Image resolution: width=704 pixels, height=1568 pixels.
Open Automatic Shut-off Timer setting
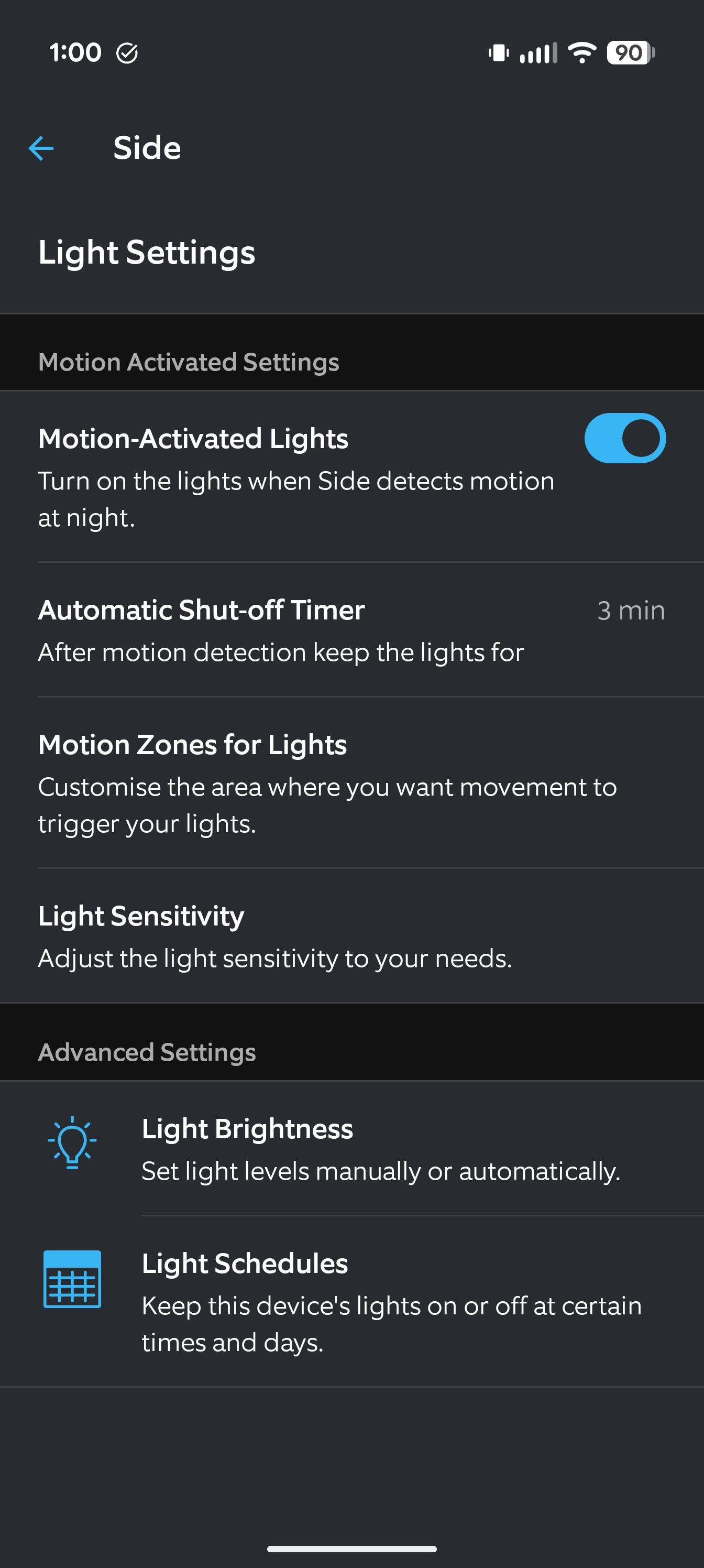point(351,630)
